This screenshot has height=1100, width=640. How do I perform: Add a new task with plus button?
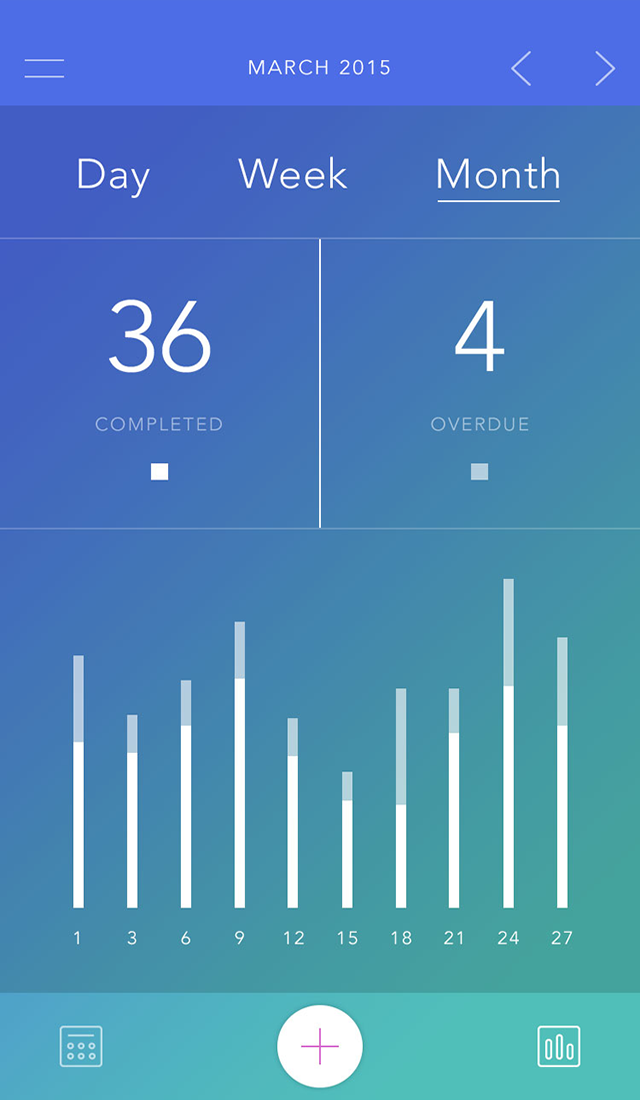(320, 1046)
